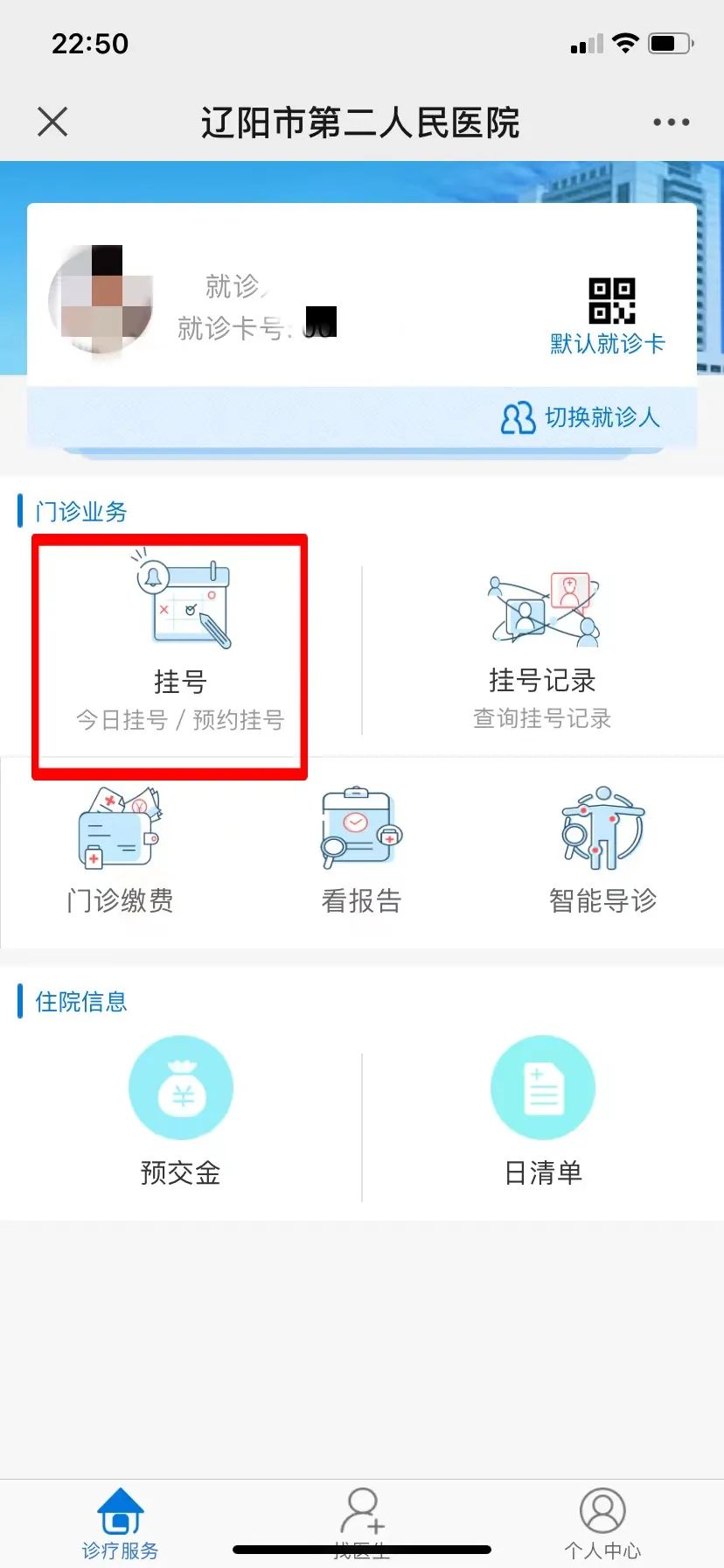Open 门诊缴费 outpatient payment
This screenshot has height=1568, width=724.
pos(120,850)
